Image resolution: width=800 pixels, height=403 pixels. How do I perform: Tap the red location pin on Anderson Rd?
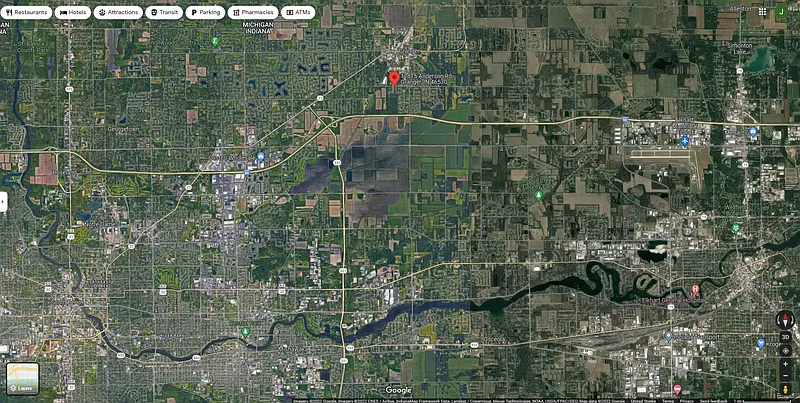[394, 78]
